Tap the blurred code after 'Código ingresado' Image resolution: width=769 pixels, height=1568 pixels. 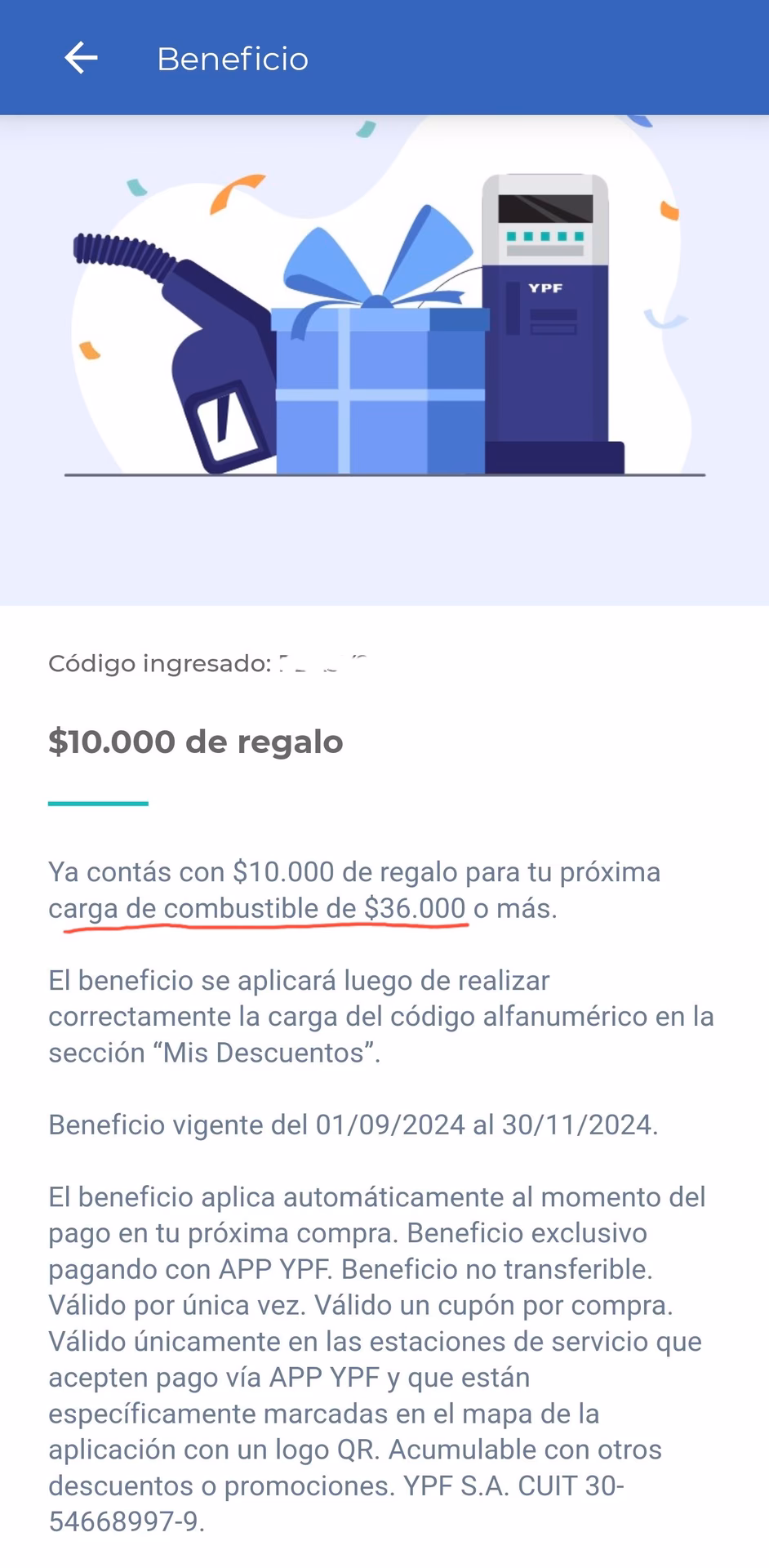point(322,663)
